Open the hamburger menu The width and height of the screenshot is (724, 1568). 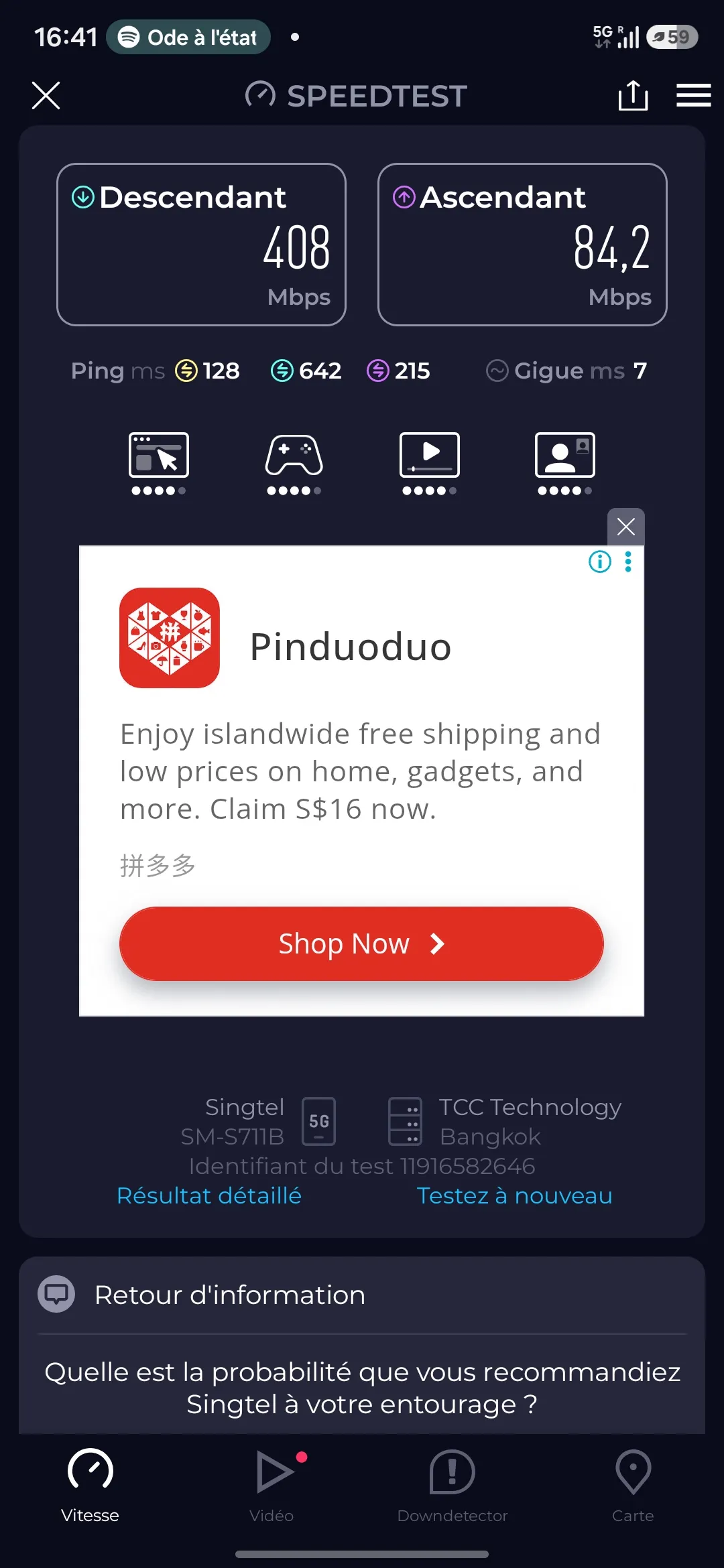pyautogui.click(x=694, y=95)
